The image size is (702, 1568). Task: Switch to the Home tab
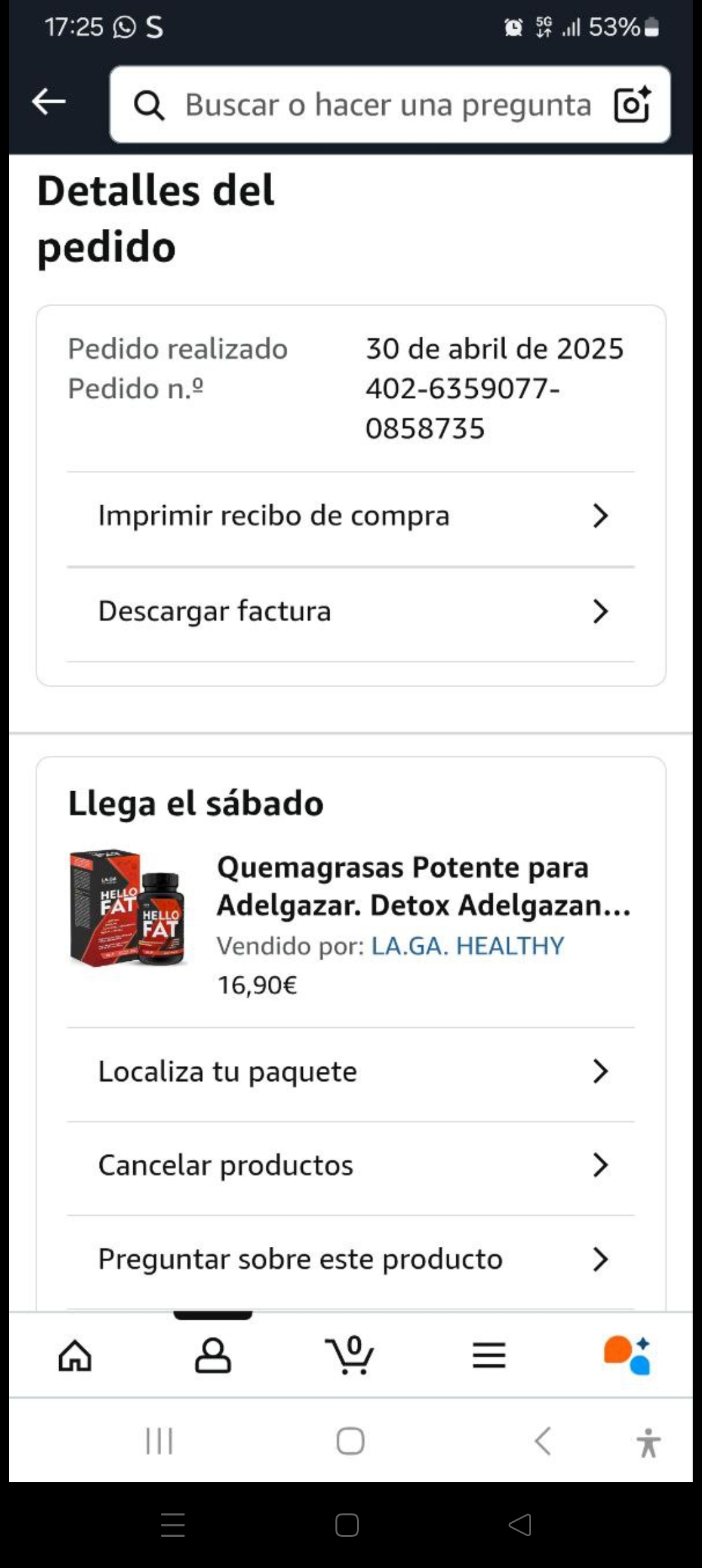[75, 1355]
